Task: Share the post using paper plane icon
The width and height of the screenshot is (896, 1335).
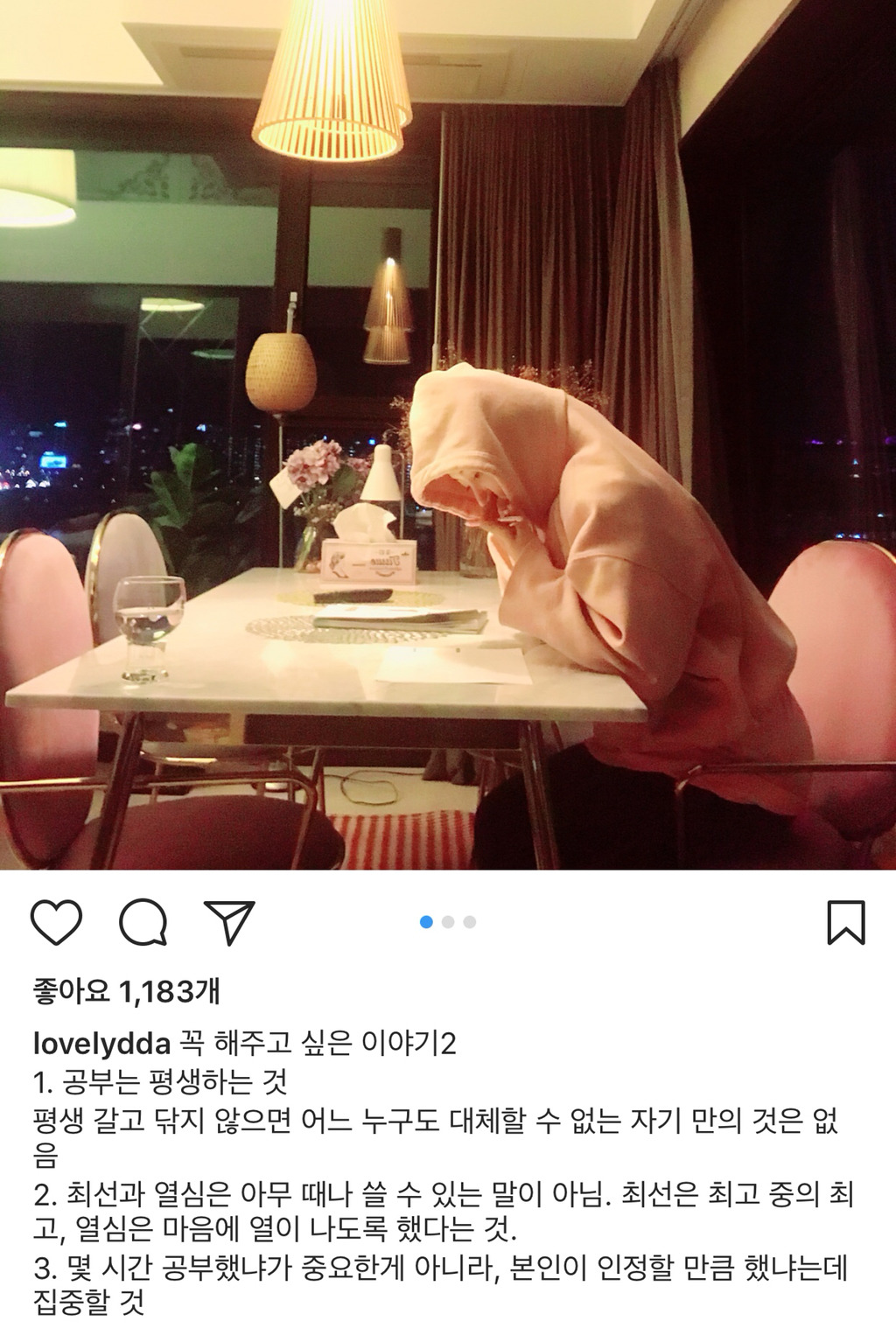Action: tap(228, 922)
